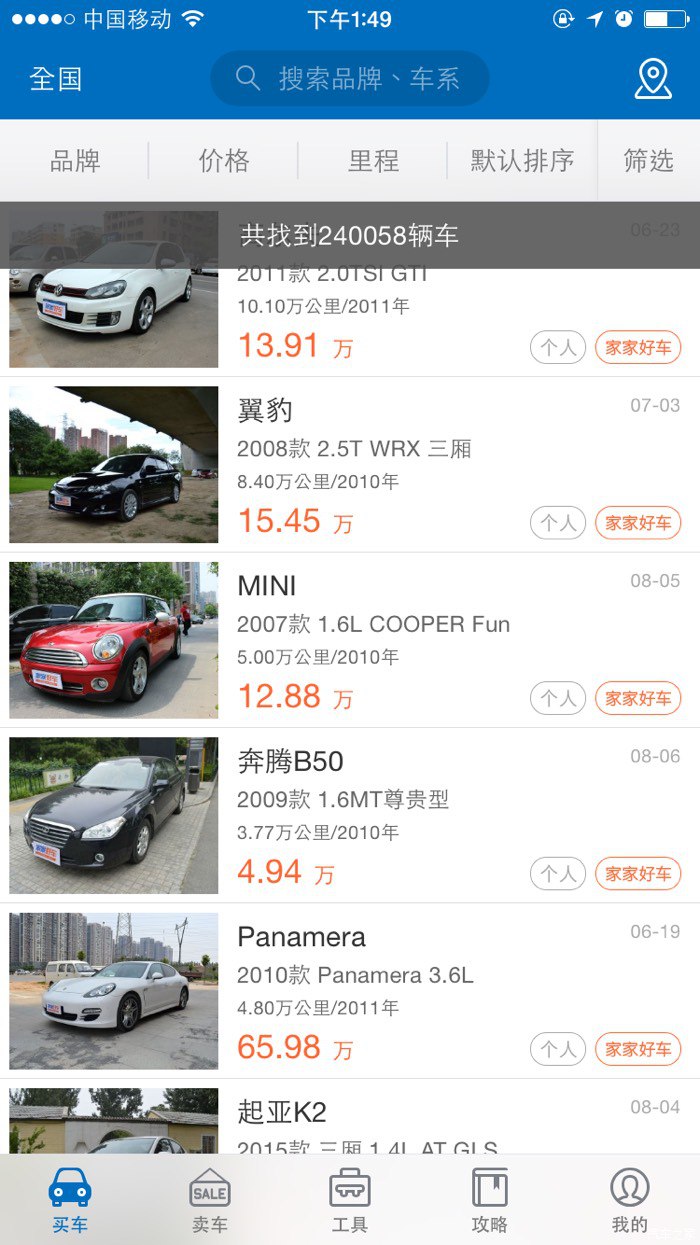Go to the 攻略 tab
Screen dimensions: 700x1245
(x=490, y=1200)
